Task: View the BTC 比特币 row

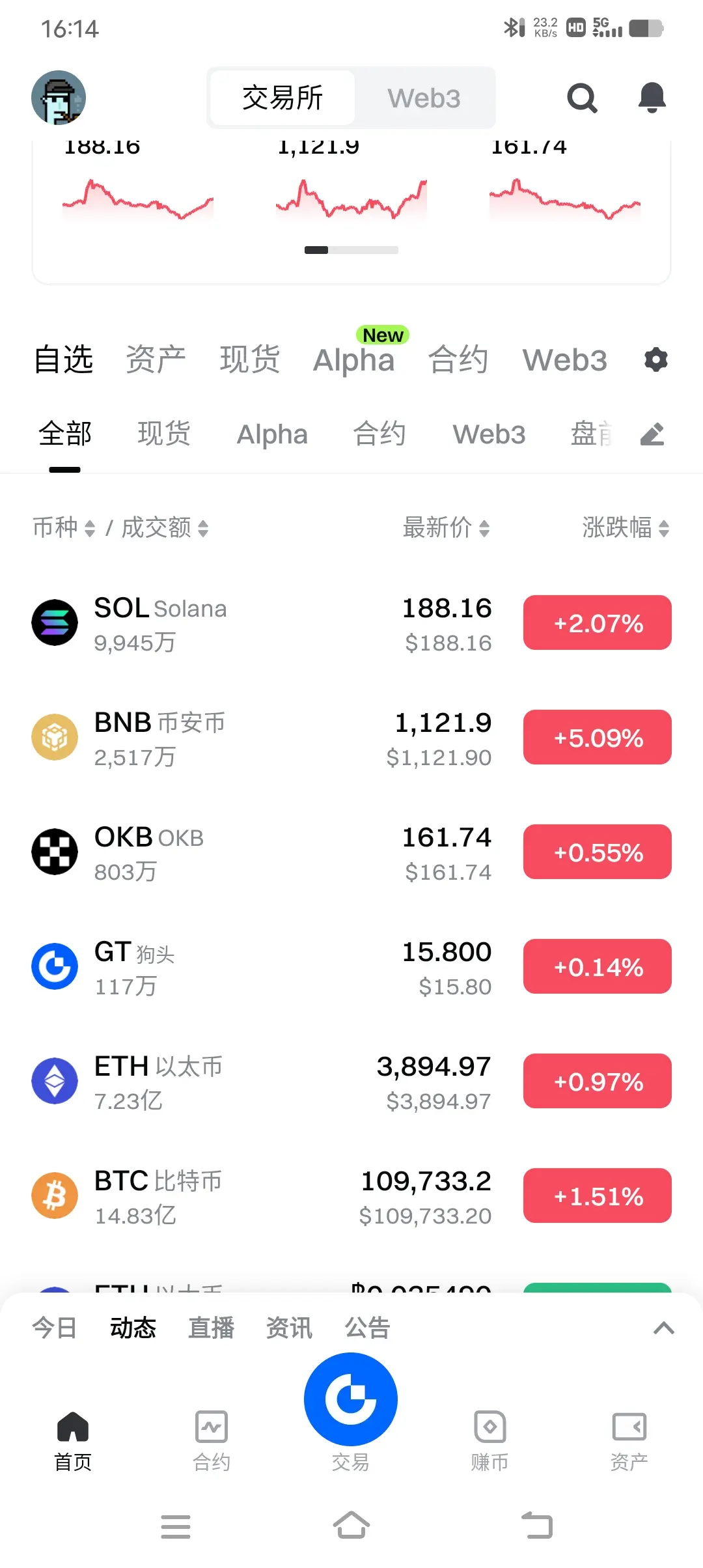Action: pyautogui.click(x=260, y=1196)
